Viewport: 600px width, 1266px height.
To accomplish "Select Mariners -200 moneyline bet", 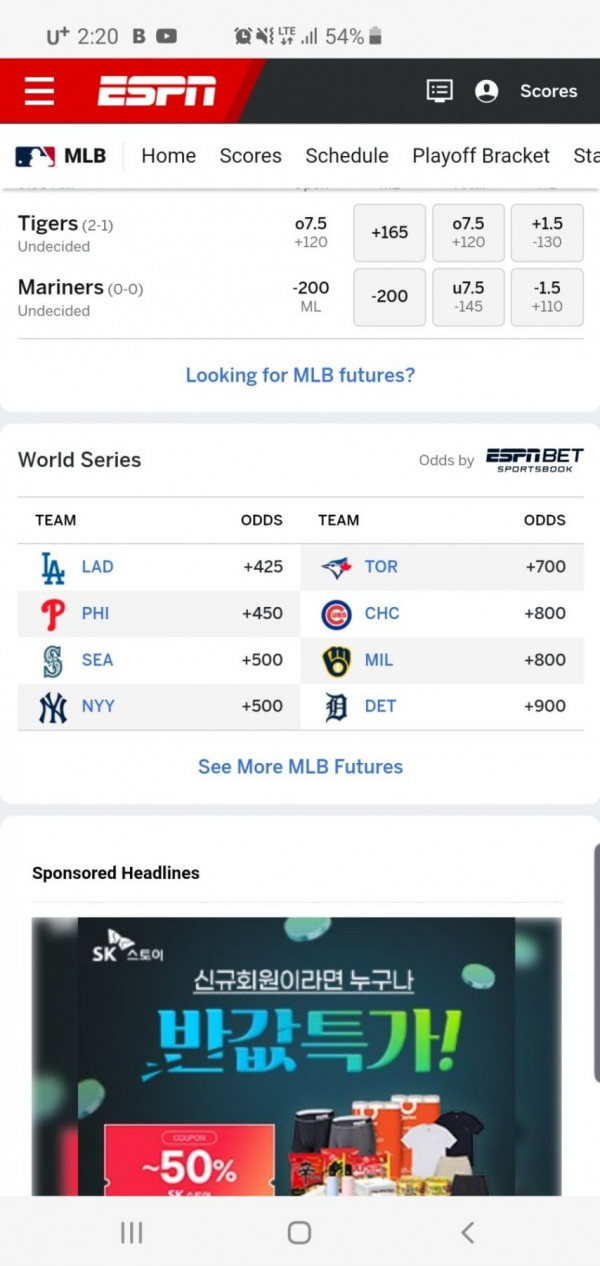I will (x=389, y=297).
